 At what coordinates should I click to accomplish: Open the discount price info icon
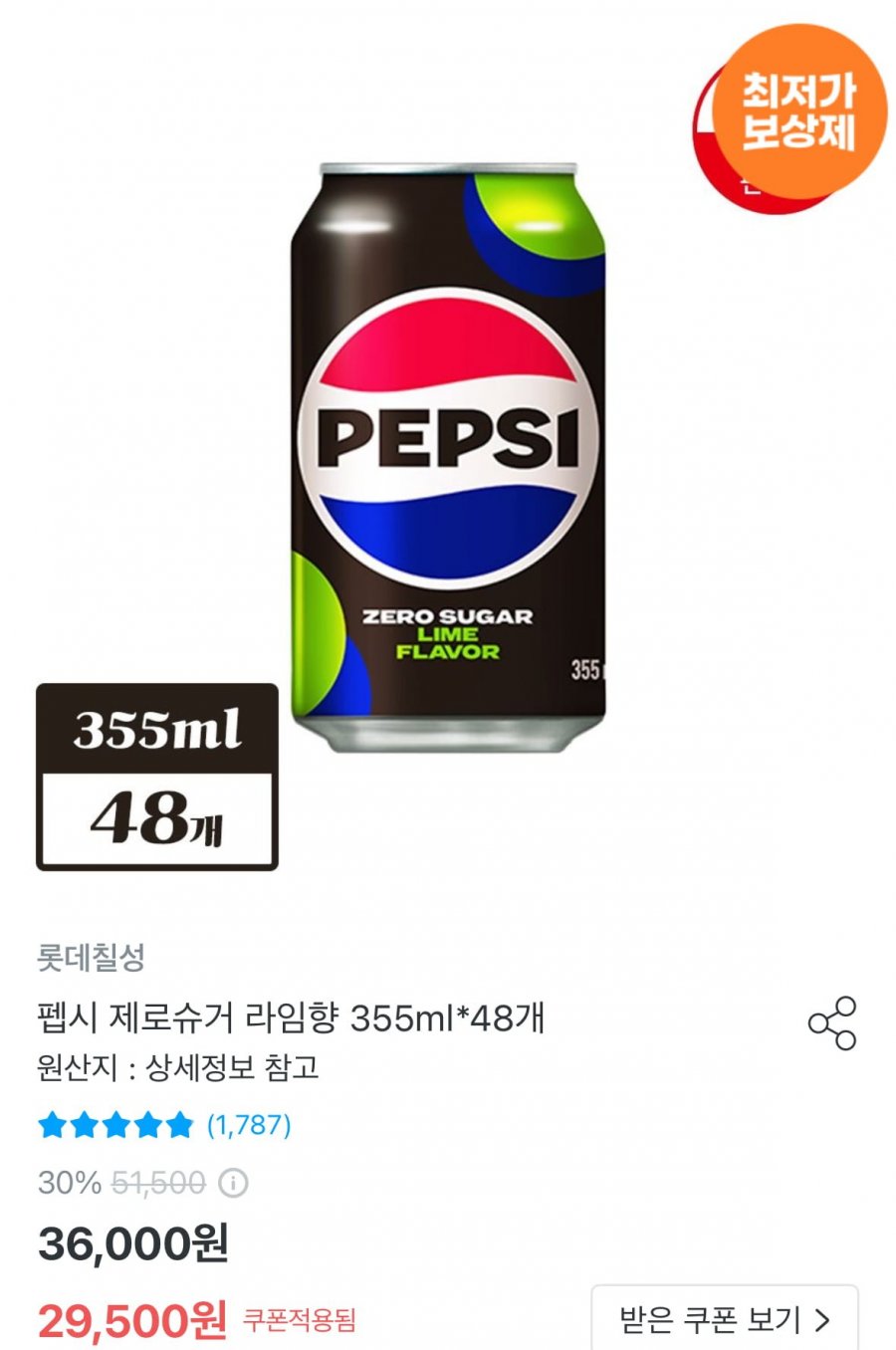coord(233,1183)
